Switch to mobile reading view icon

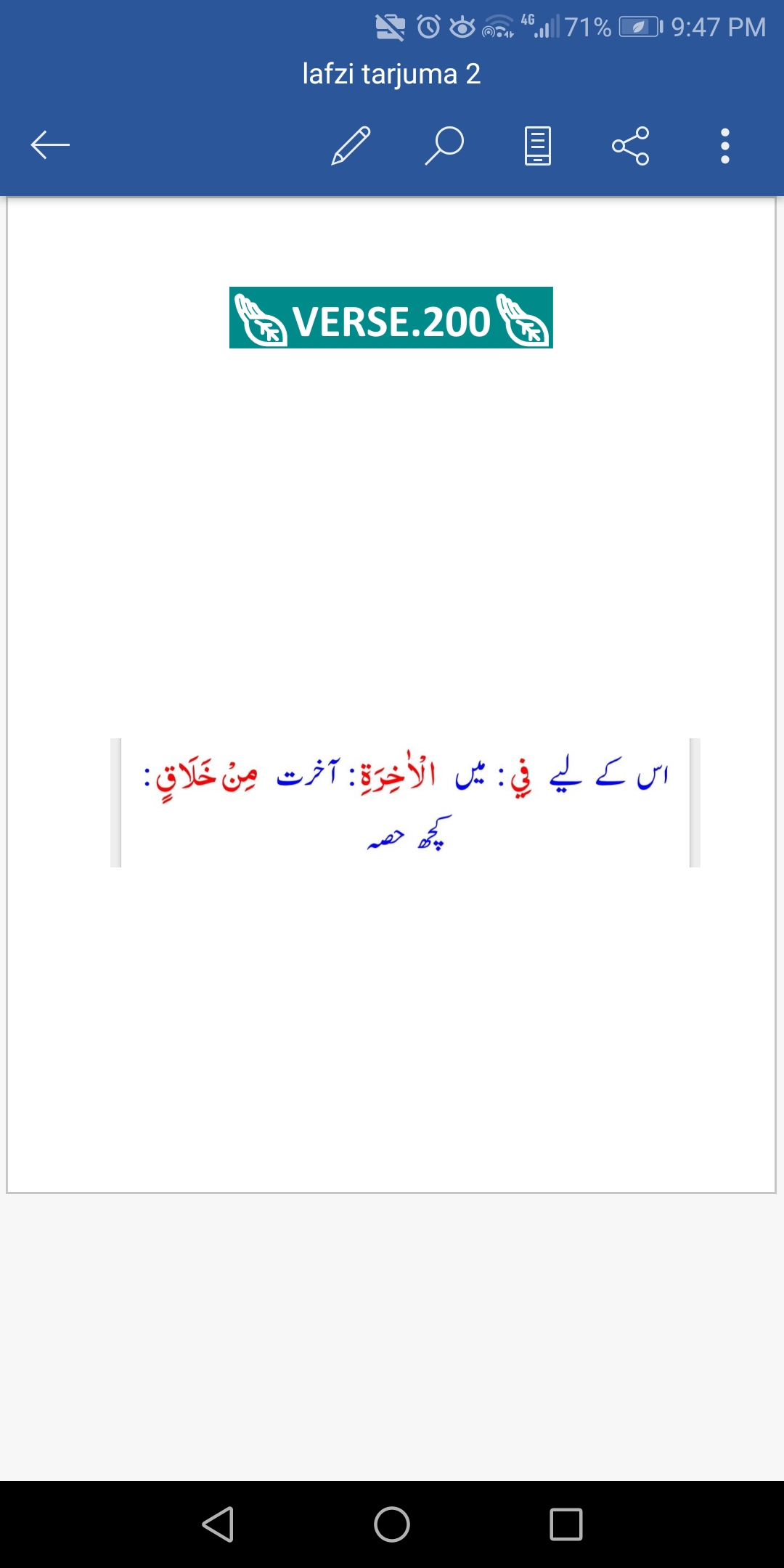pyautogui.click(x=538, y=146)
